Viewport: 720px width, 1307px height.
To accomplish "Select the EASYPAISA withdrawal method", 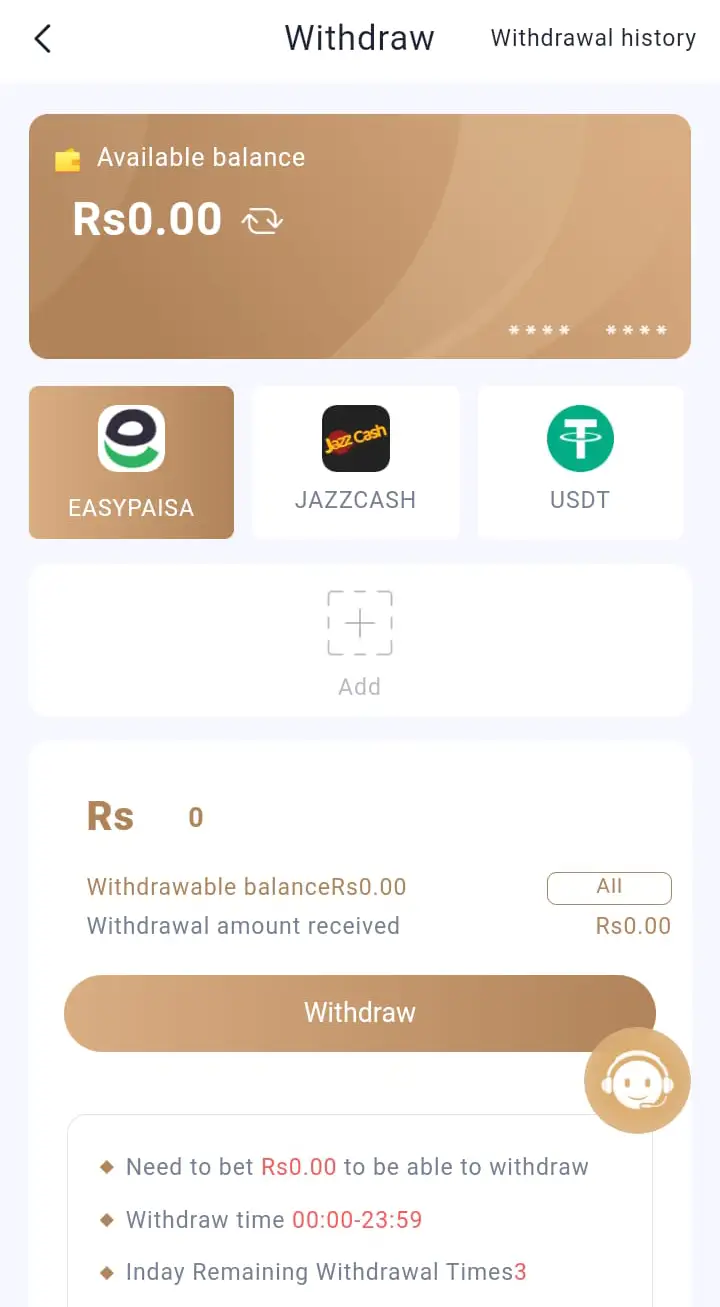I will pos(131,462).
